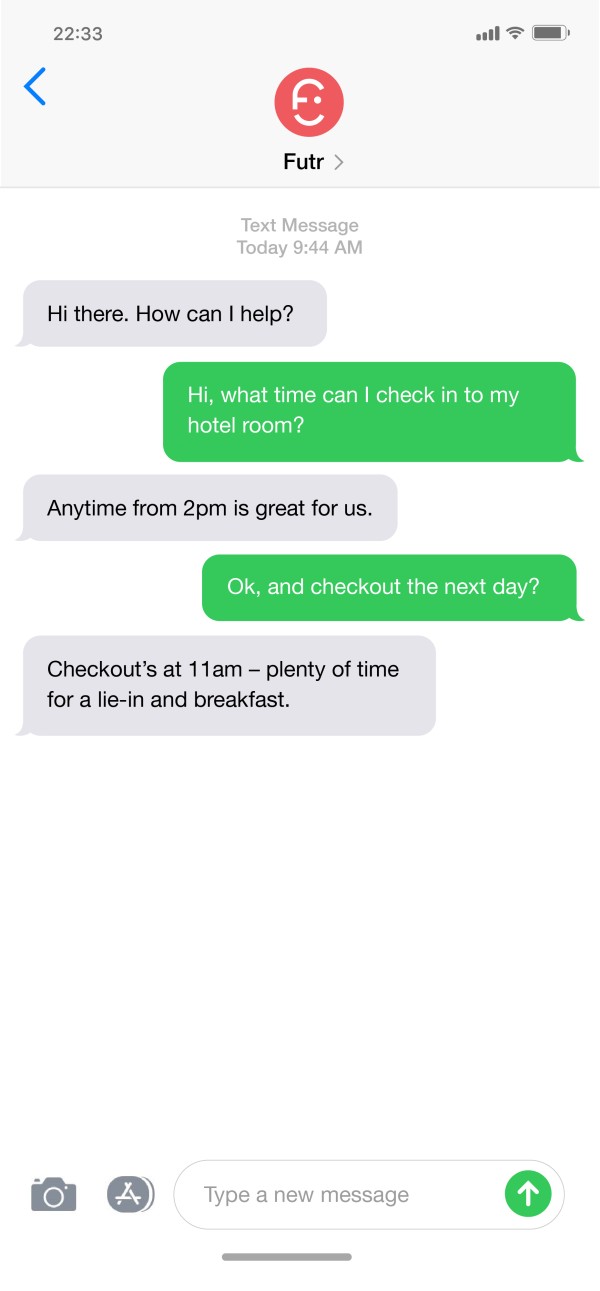The image size is (600, 1291).
Task: Focus the Type a new message field
Action: (x=340, y=1195)
